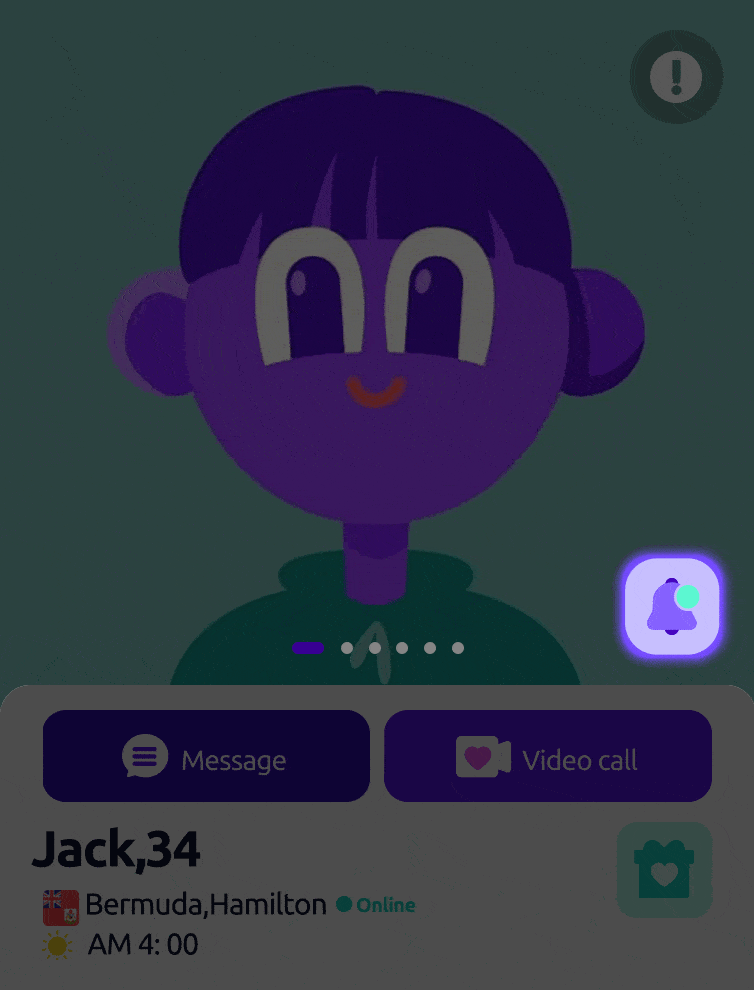Report this profile via the exclamation icon
Screen dimensions: 754x990
pyautogui.click(x=676, y=77)
